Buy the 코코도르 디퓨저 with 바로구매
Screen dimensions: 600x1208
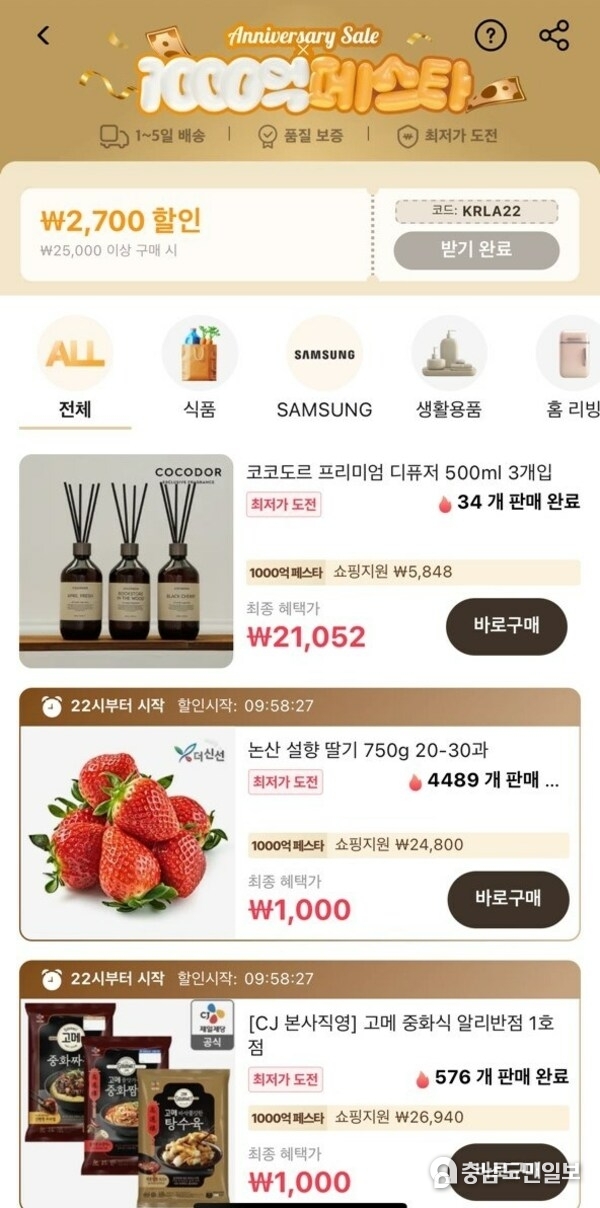tap(506, 626)
